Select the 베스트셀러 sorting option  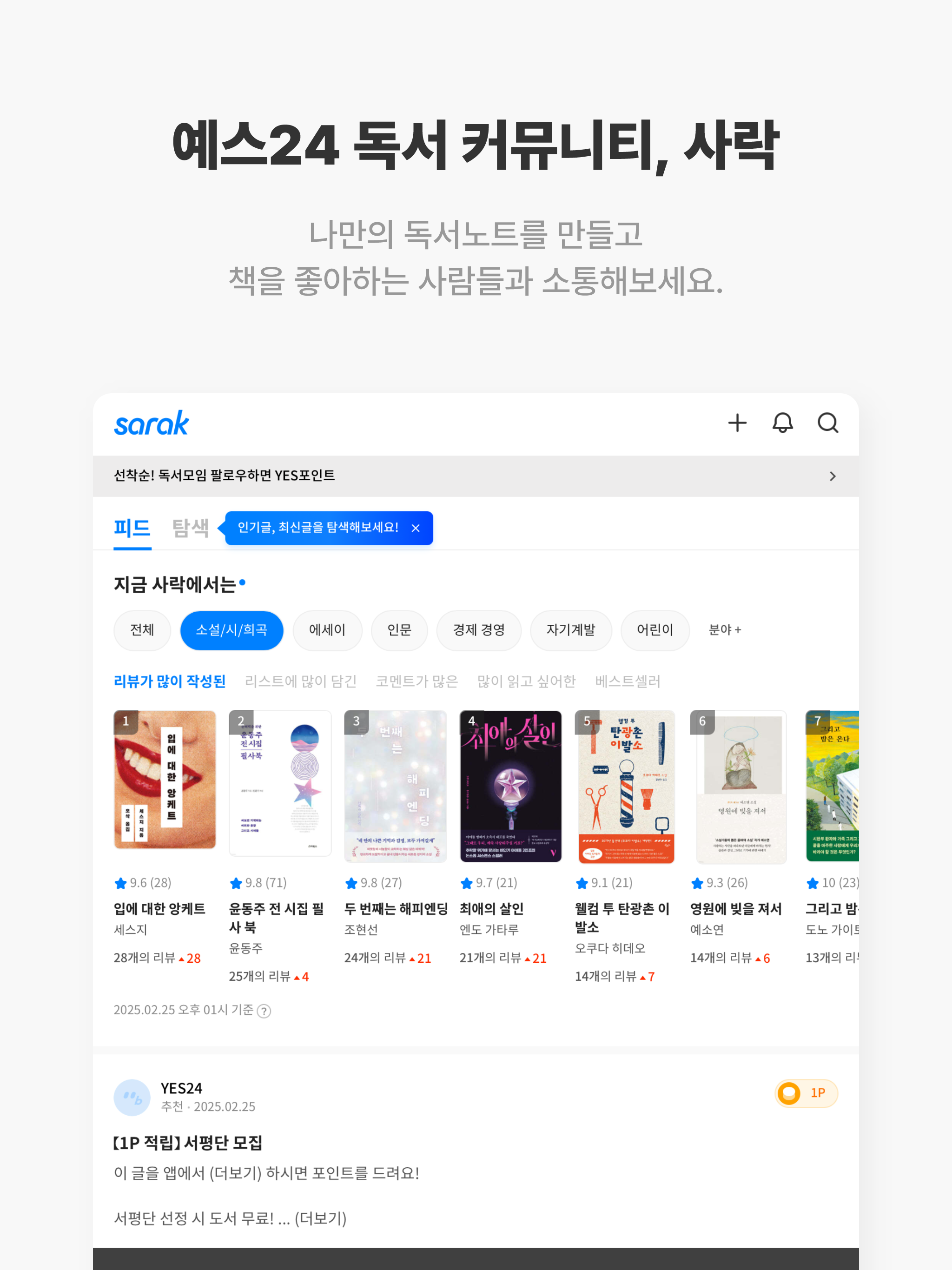(x=627, y=681)
